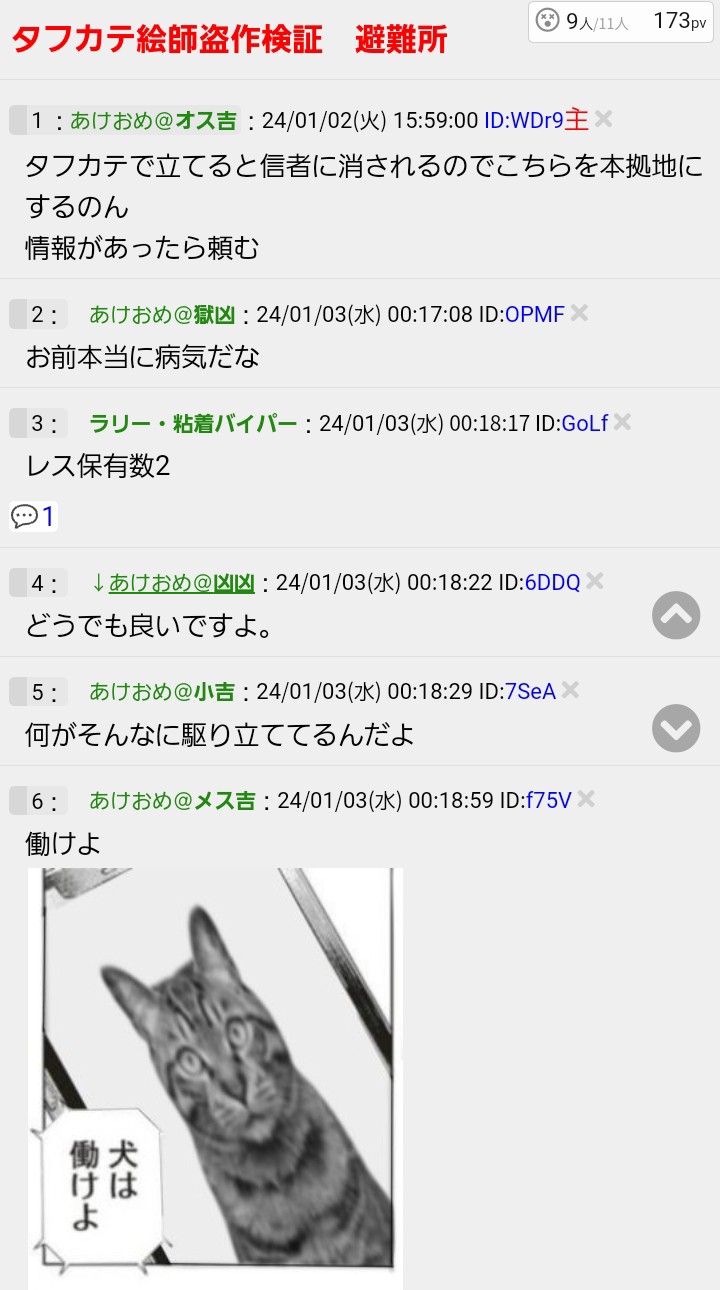Select post number 1 marker
720x1290 pixels.
point(37,121)
